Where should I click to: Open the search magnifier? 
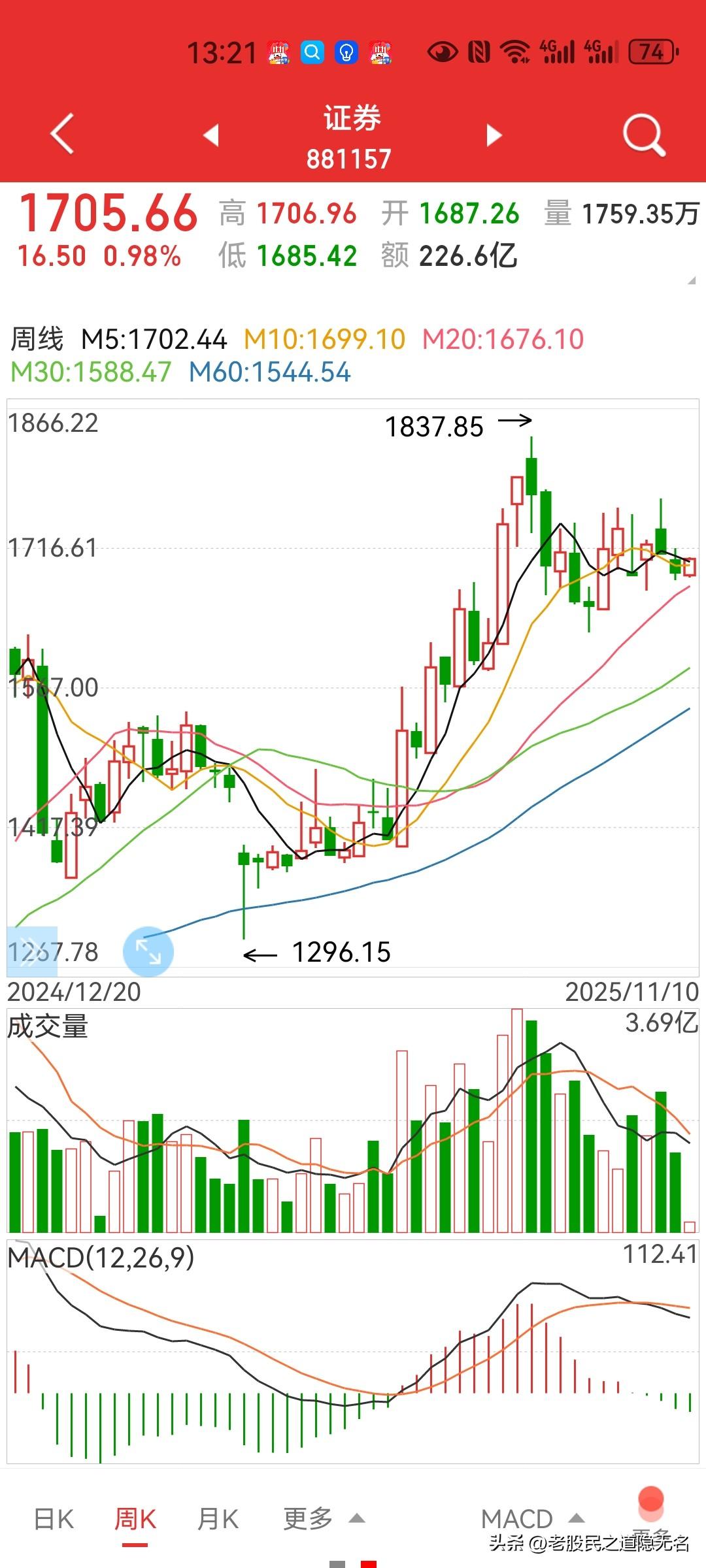(x=643, y=135)
